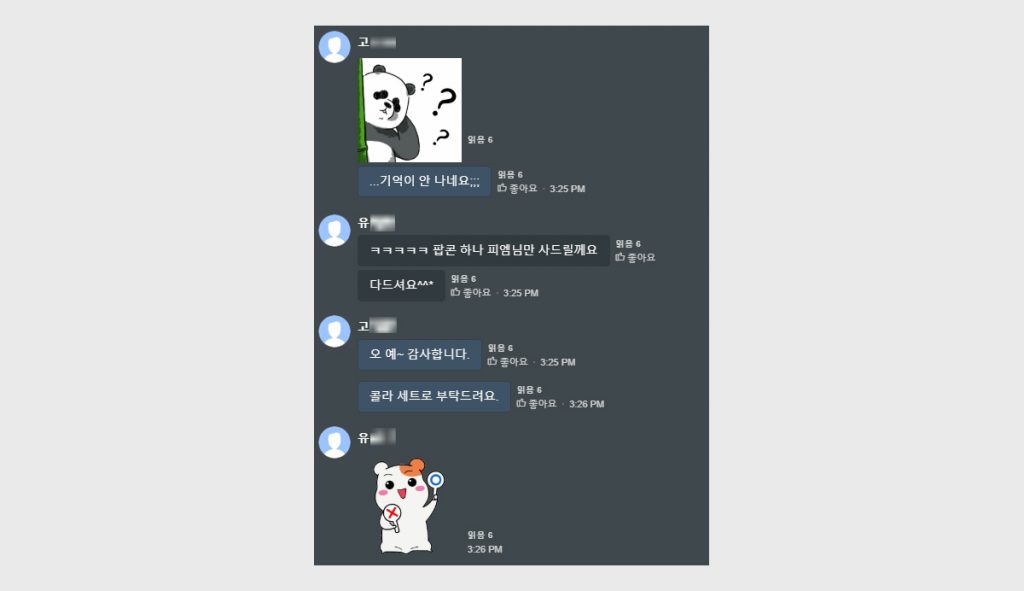The image size is (1024, 591).
Task: Like the message about 팝콘 하나 피엠님만
Action: [636, 258]
